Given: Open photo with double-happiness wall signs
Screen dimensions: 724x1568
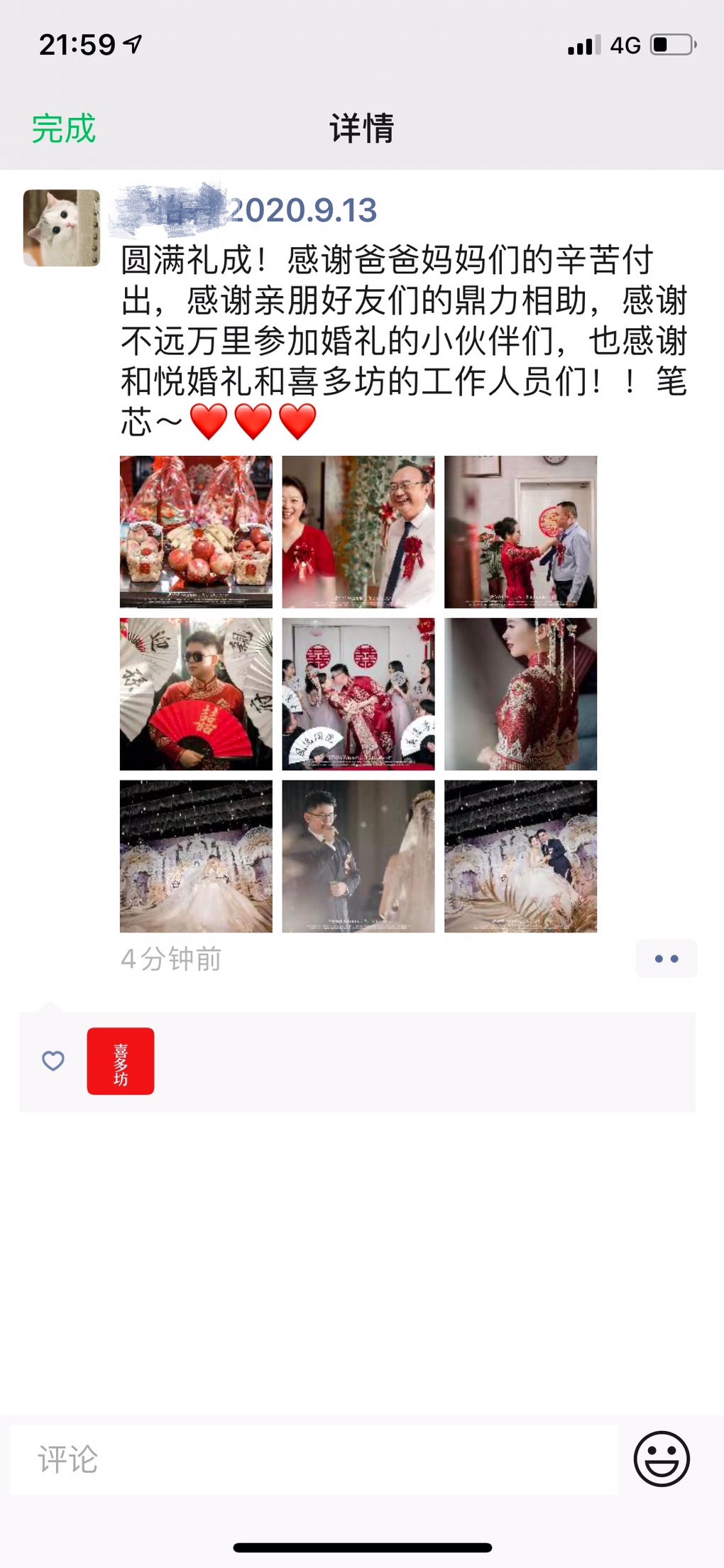Looking at the screenshot, I should coord(358,694).
